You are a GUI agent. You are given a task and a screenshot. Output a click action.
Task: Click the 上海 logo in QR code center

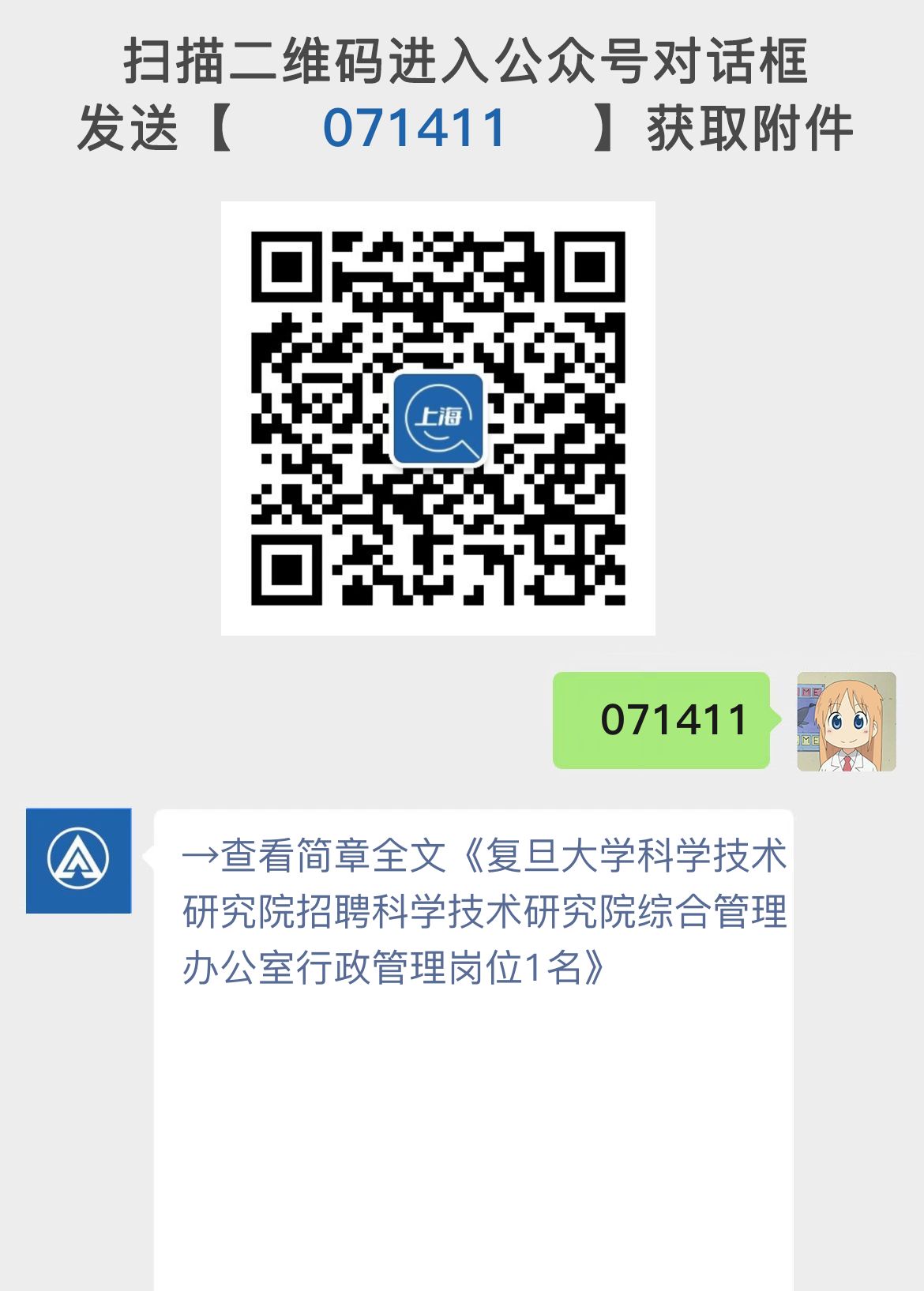(439, 420)
